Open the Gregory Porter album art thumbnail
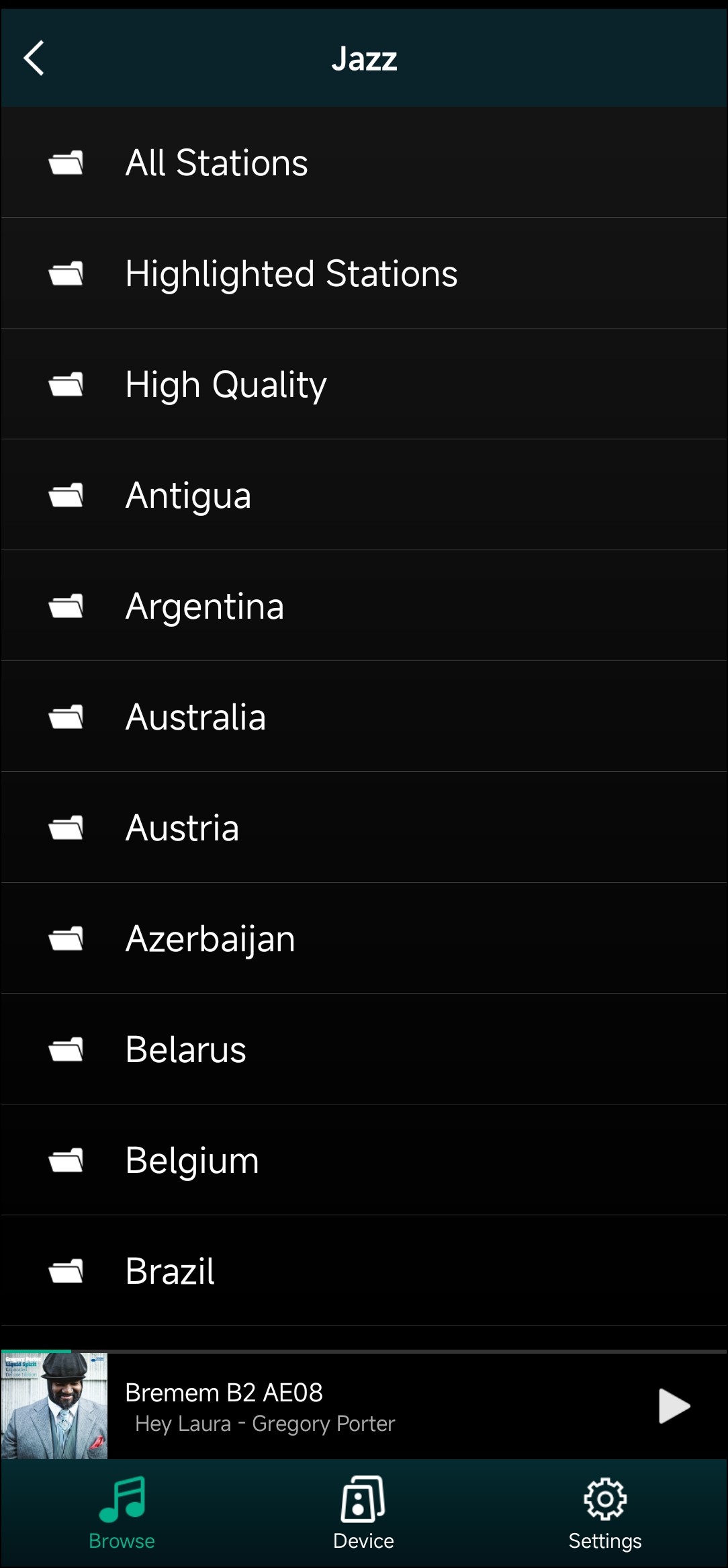The height and width of the screenshot is (1568, 728). point(54,1405)
